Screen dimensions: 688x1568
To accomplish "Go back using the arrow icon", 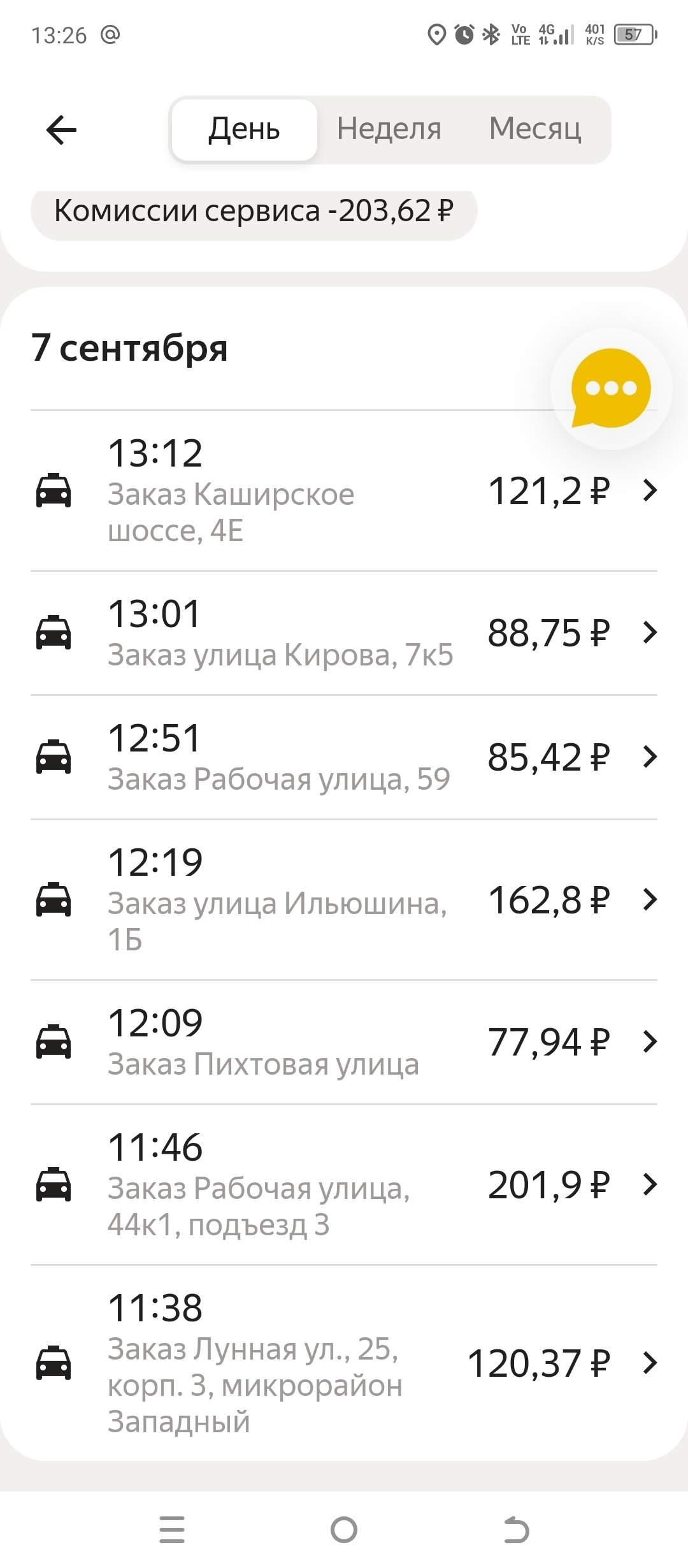I will pos(61,130).
